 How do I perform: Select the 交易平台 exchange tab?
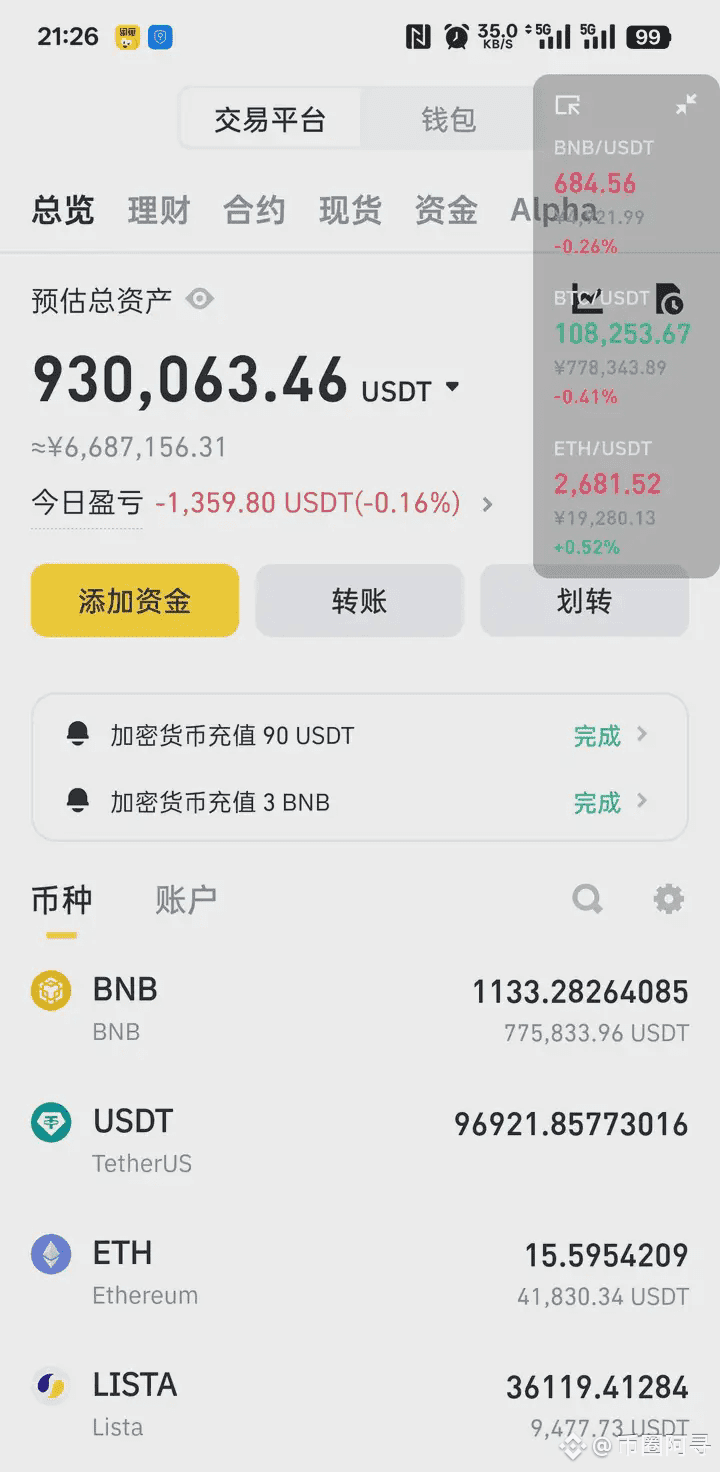pos(270,120)
